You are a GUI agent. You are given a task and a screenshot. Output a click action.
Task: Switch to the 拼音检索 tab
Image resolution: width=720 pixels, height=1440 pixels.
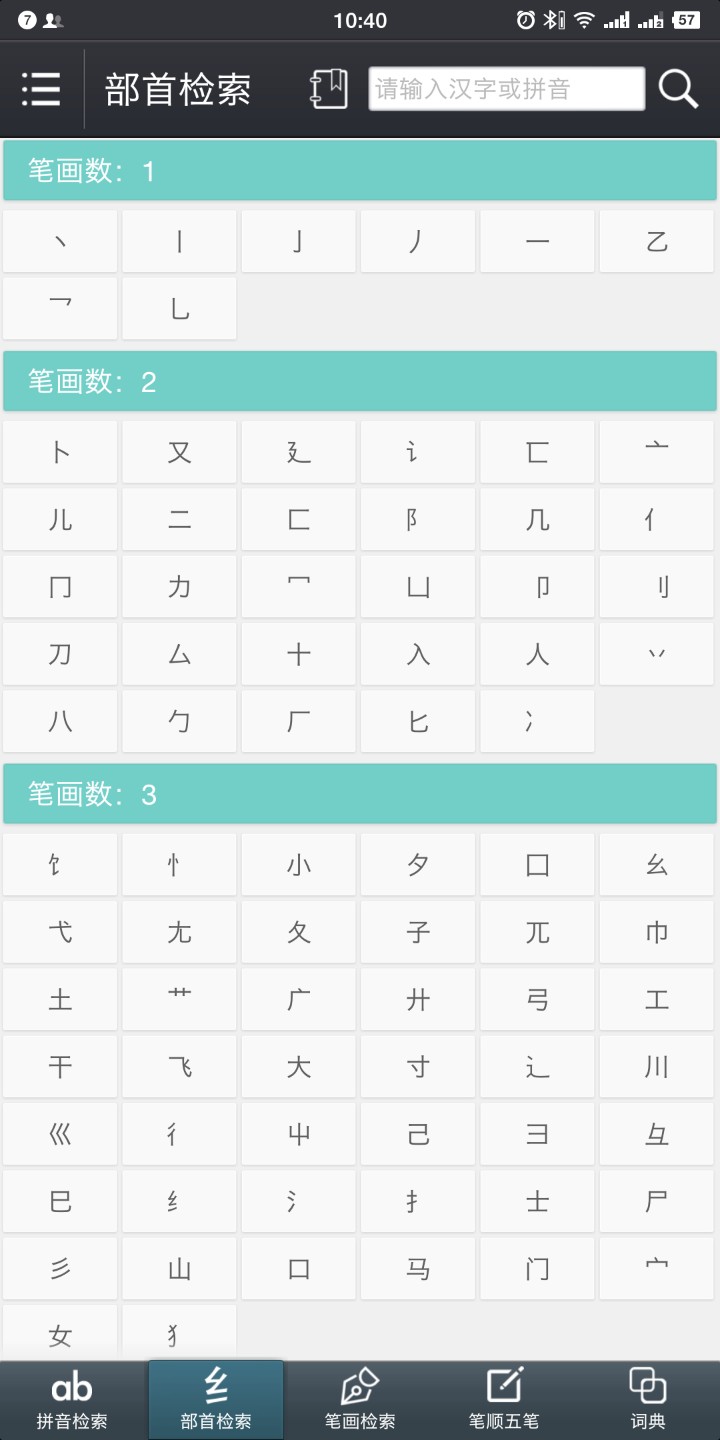(72, 1400)
